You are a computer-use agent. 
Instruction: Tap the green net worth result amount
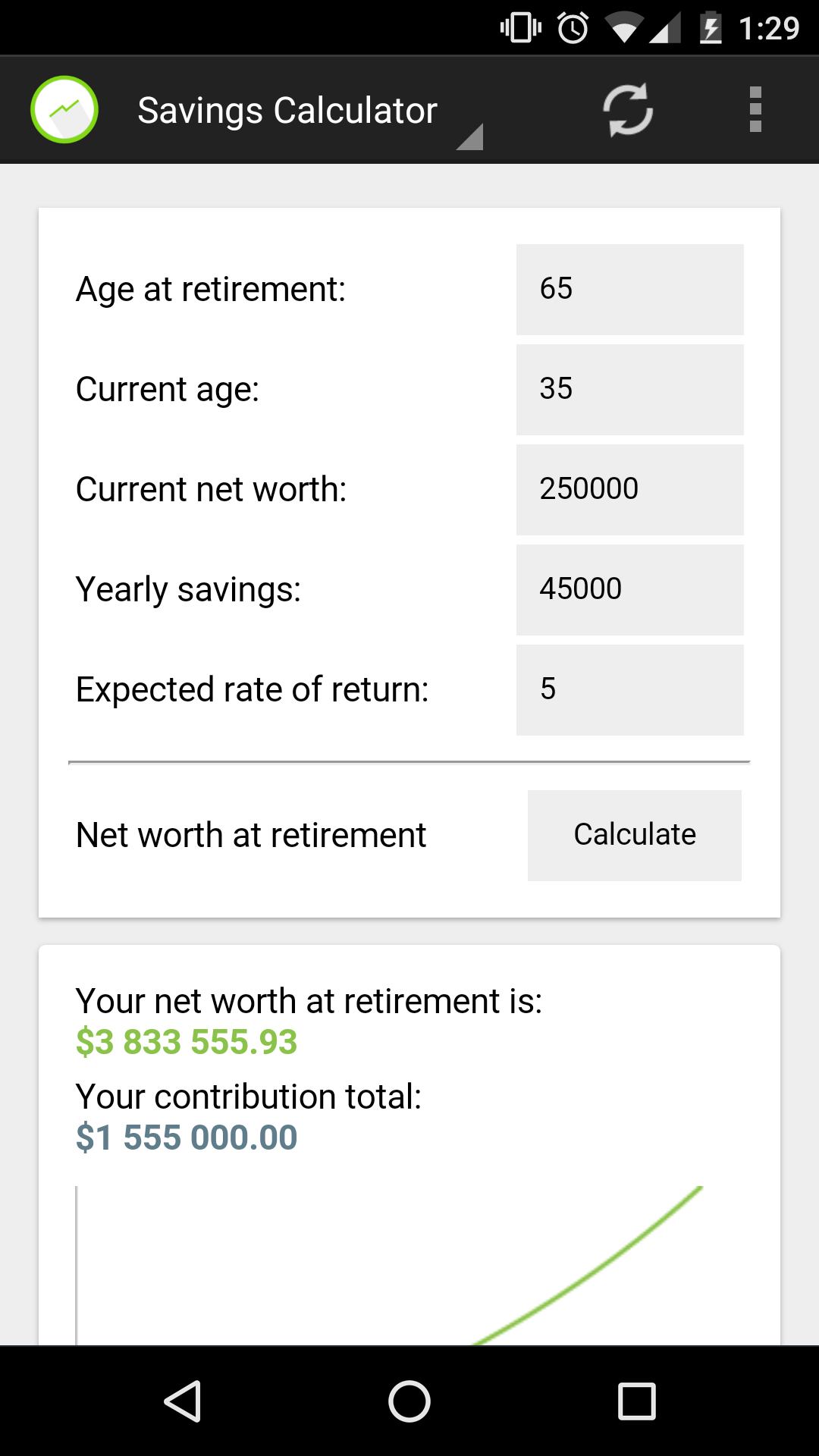click(186, 1042)
